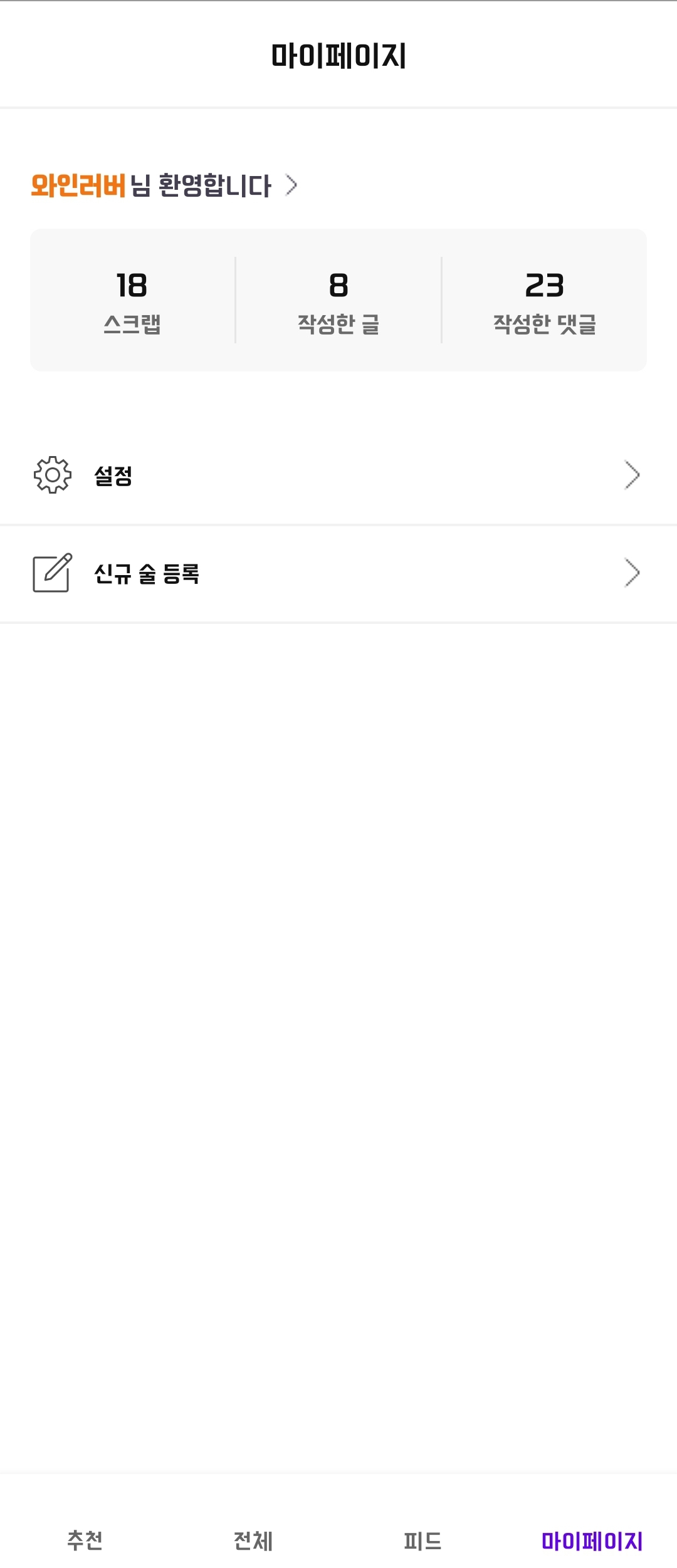The width and height of the screenshot is (677, 1568).
Task: Open the 작성한 글 list
Action: 338,301
